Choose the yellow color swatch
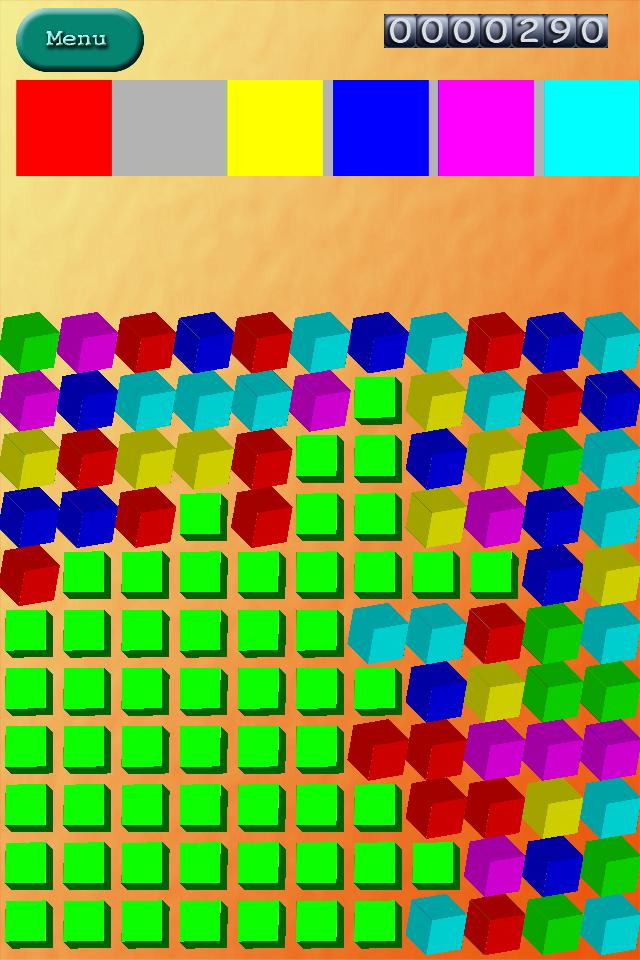 point(275,128)
